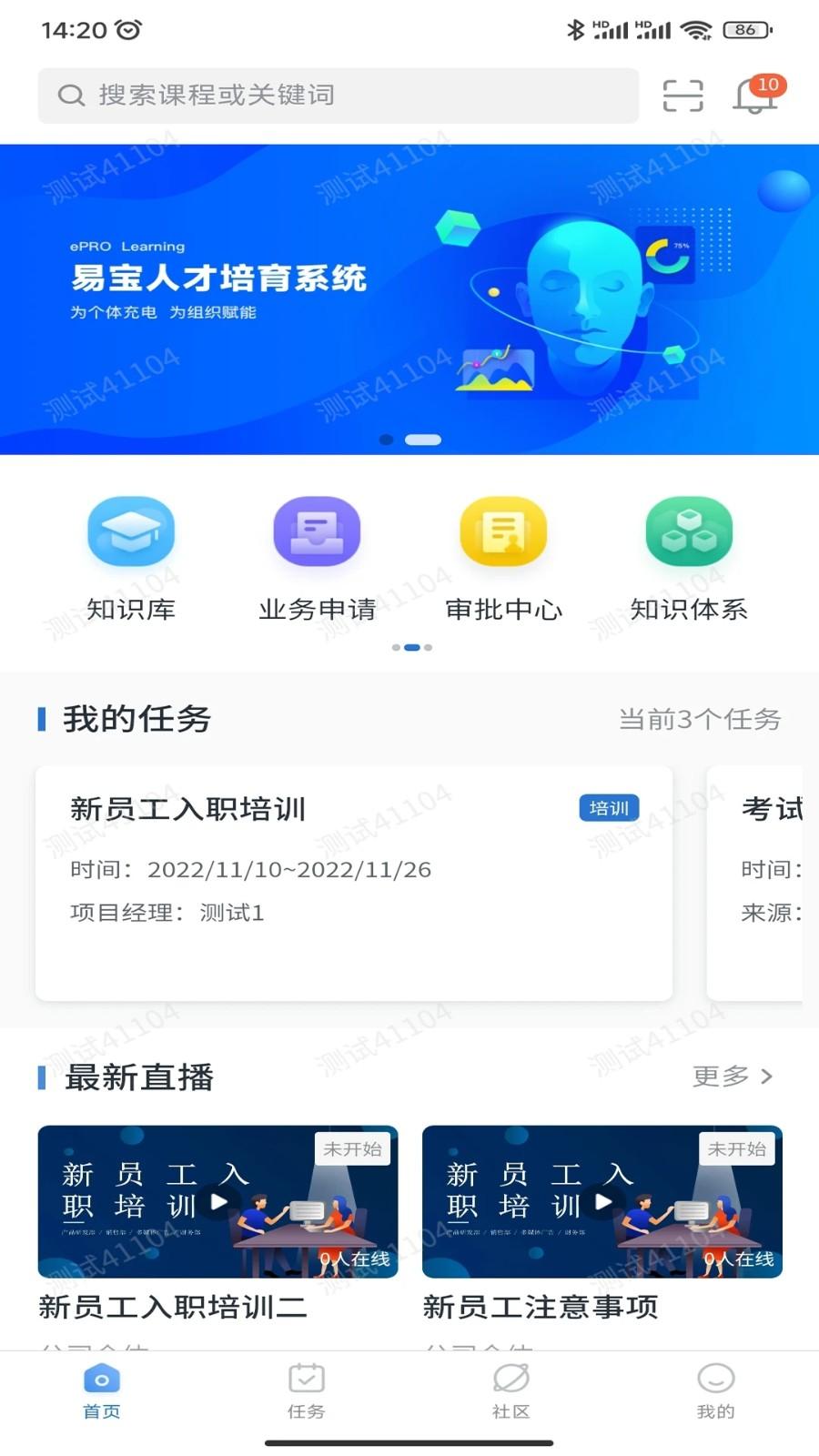Open the 知识体系 knowledge system icon
The height and width of the screenshot is (1456, 819).
point(689,532)
